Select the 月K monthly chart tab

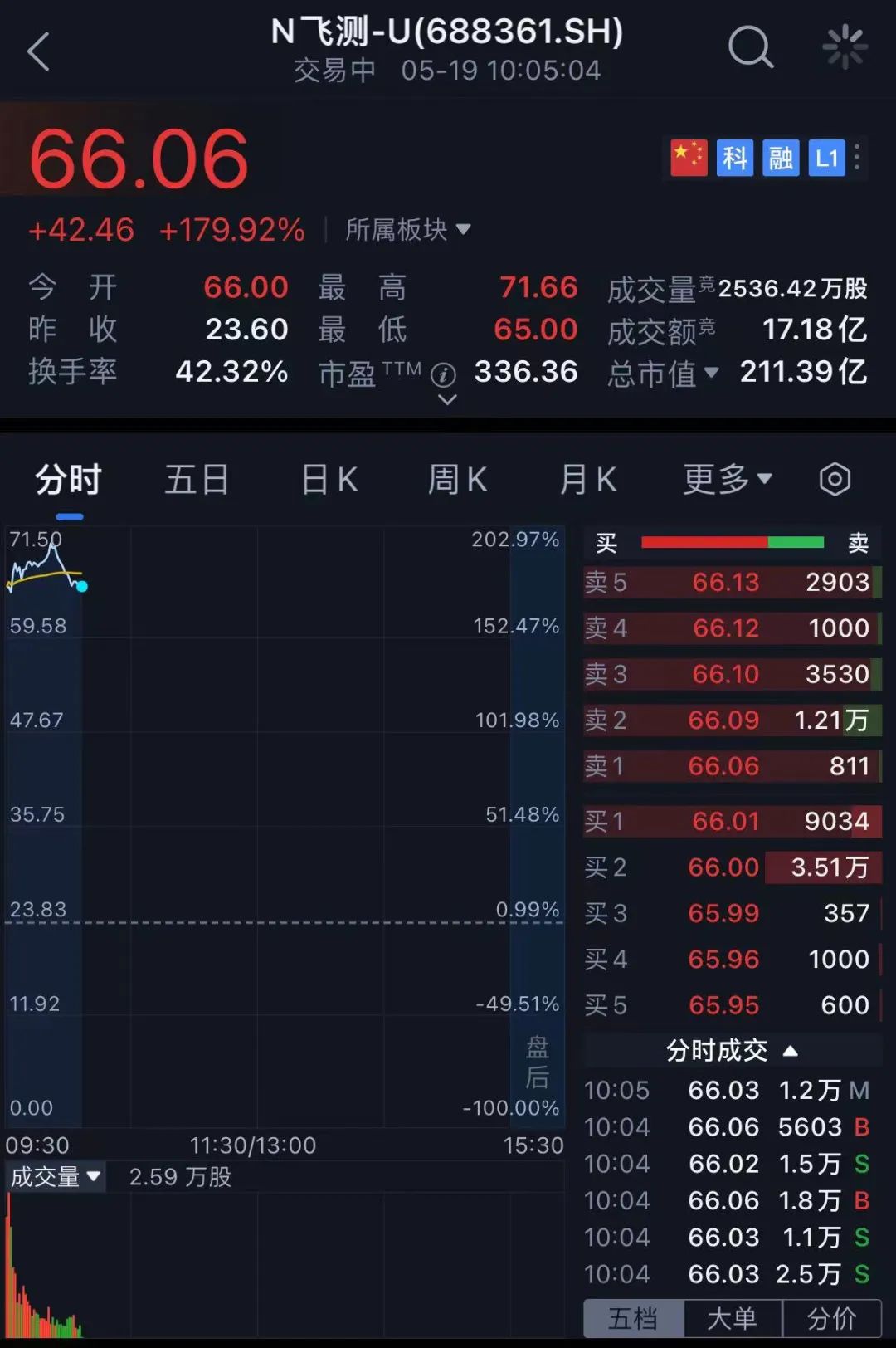pyautogui.click(x=587, y=480)
